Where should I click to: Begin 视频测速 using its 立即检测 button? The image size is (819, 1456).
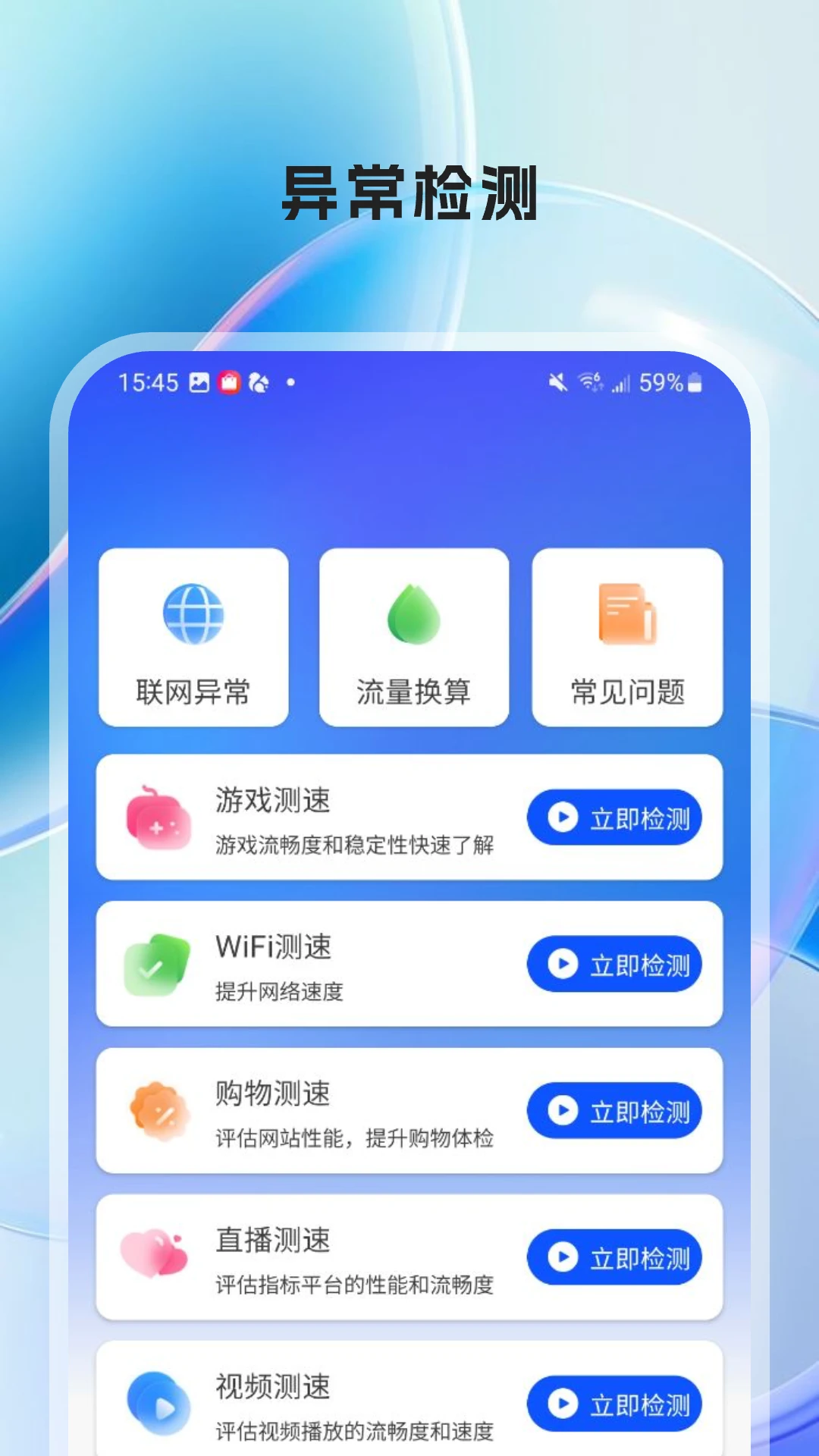tap(614, 1404)
